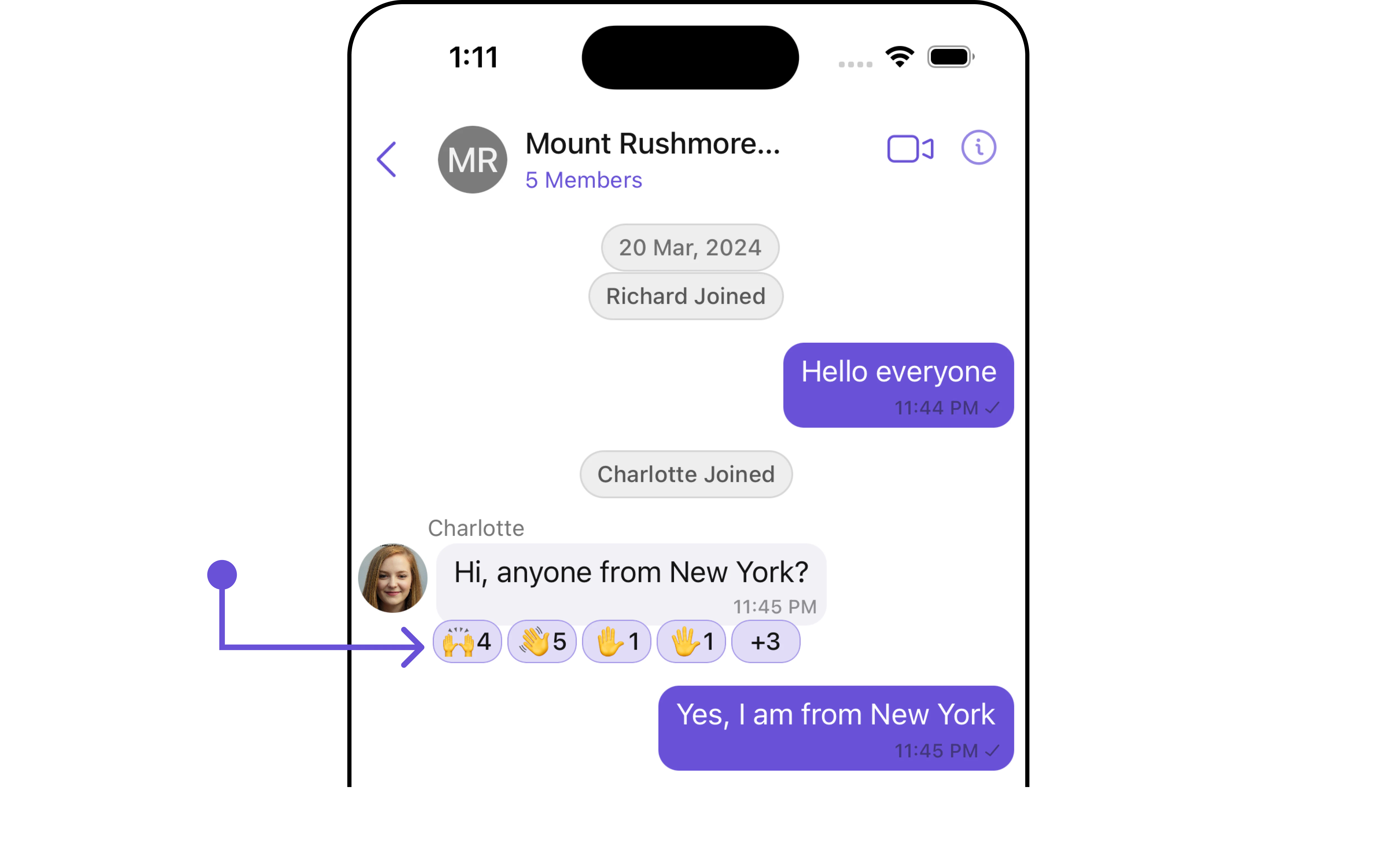The height and width of the screenshot is (868, 1377).
Task: Show the +3 more reactions
Action: coord(765,642)
